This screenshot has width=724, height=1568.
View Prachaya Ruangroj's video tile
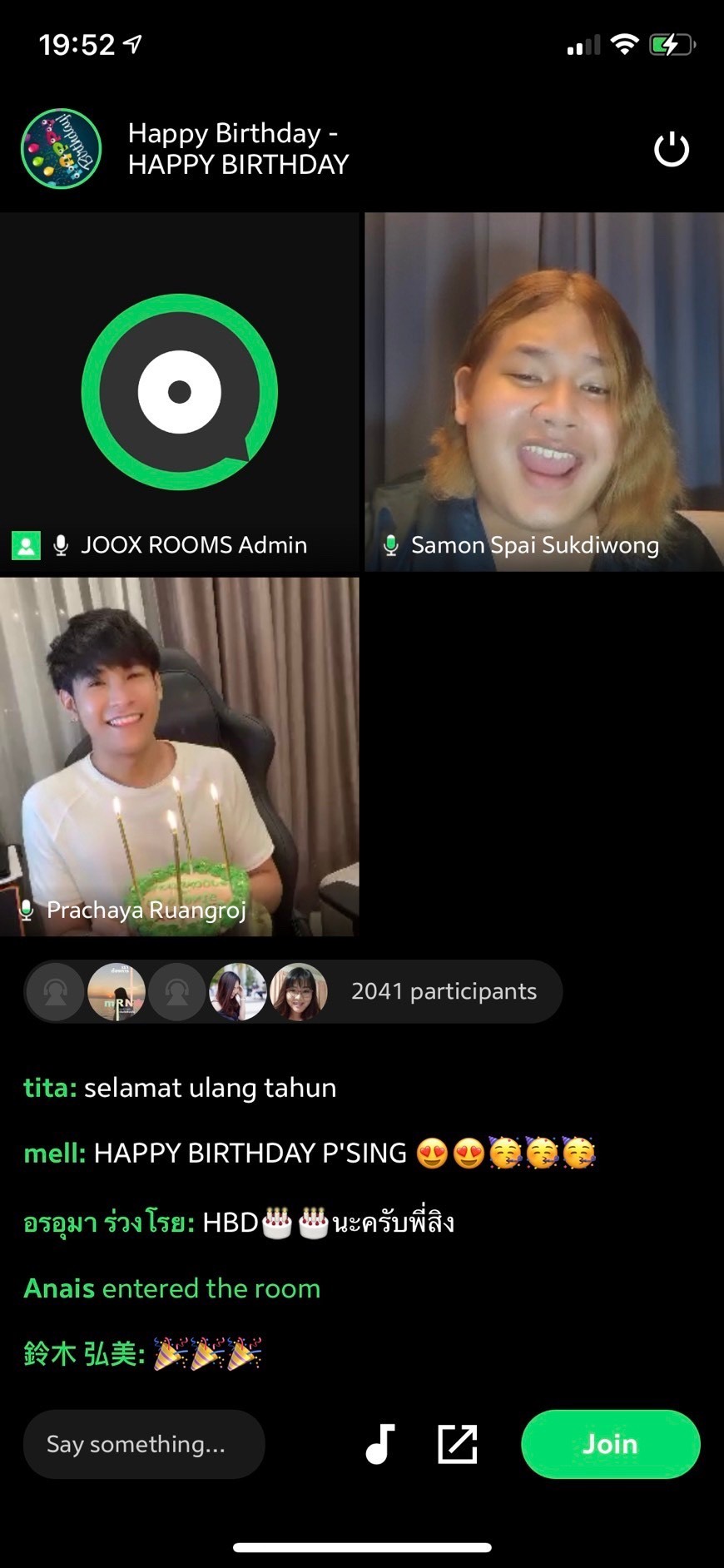click(x=180, y=757)
